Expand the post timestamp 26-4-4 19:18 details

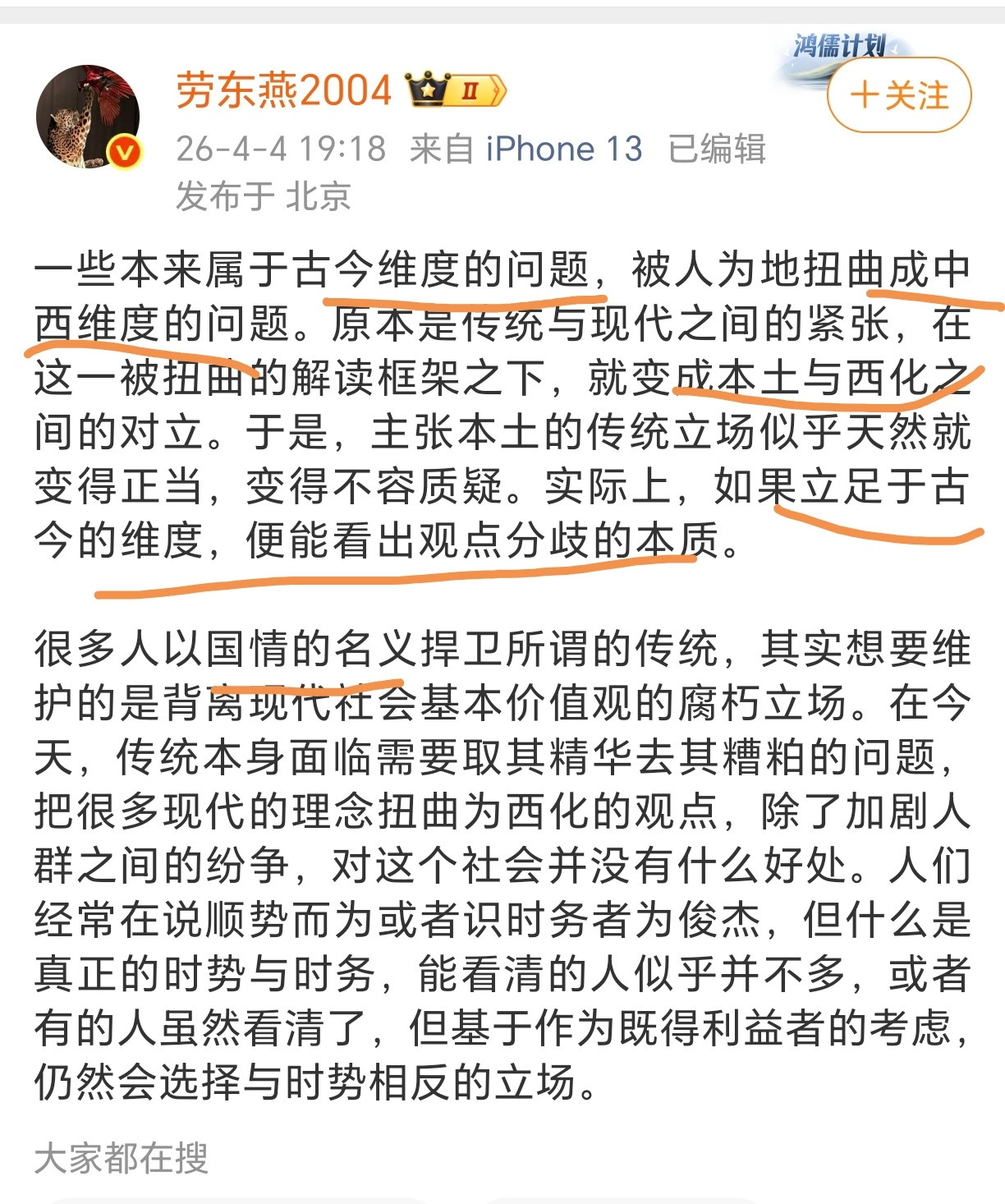[281, 149]
